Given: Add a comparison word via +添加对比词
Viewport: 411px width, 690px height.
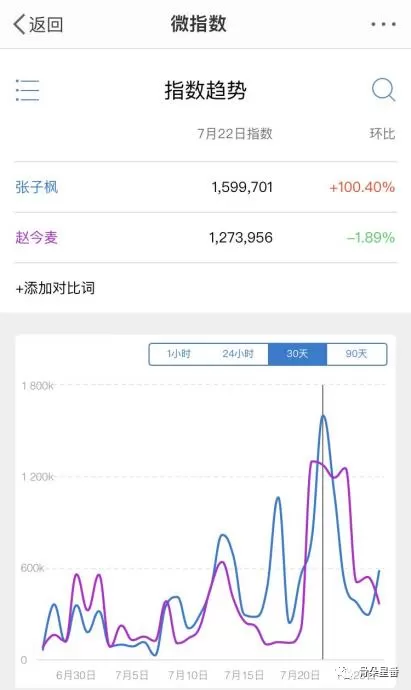Looking at the screenshot, I should coord(55,288).
